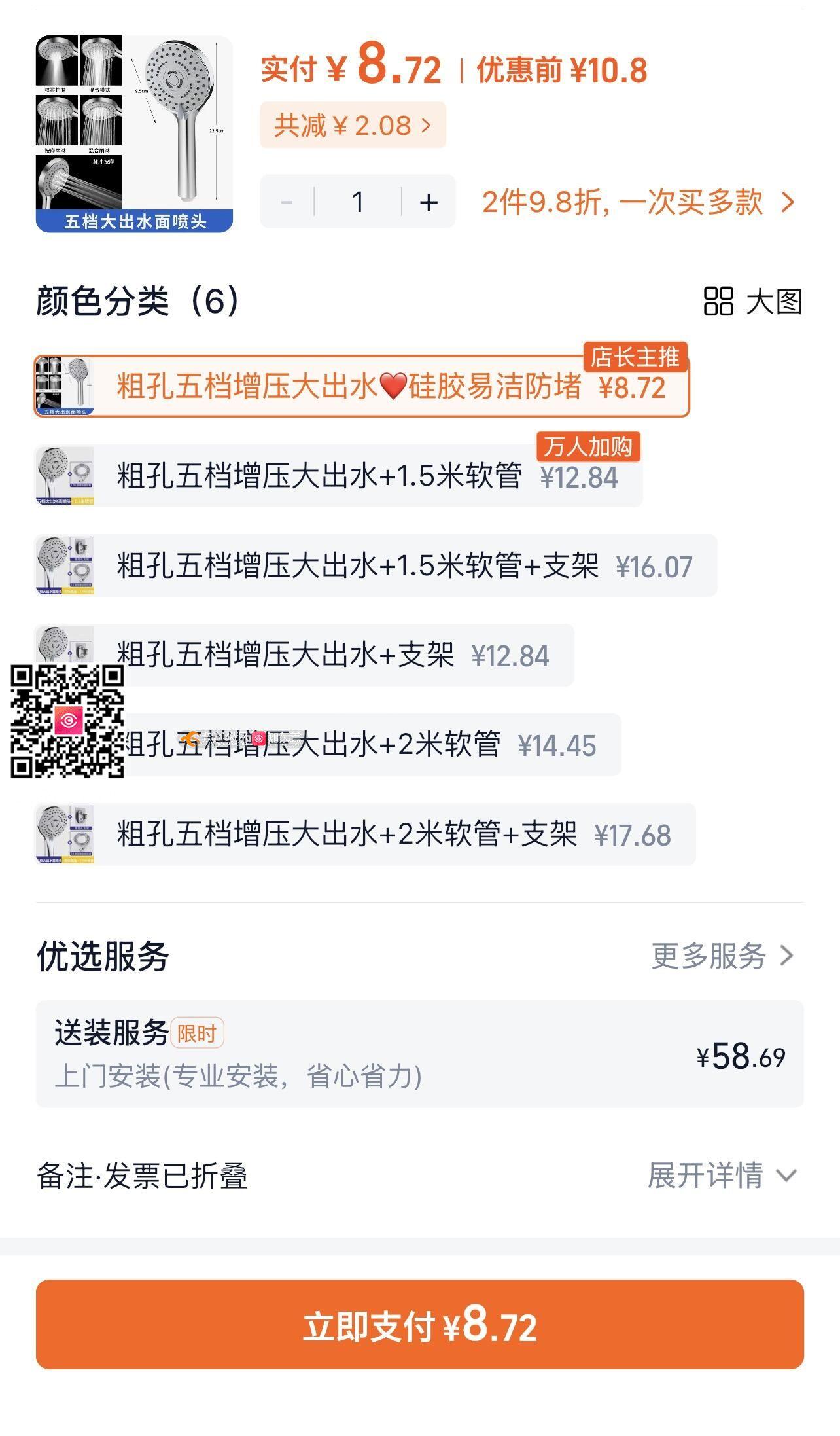
Task: Open 更多服务 for more services
Action: tap(722, 956)
